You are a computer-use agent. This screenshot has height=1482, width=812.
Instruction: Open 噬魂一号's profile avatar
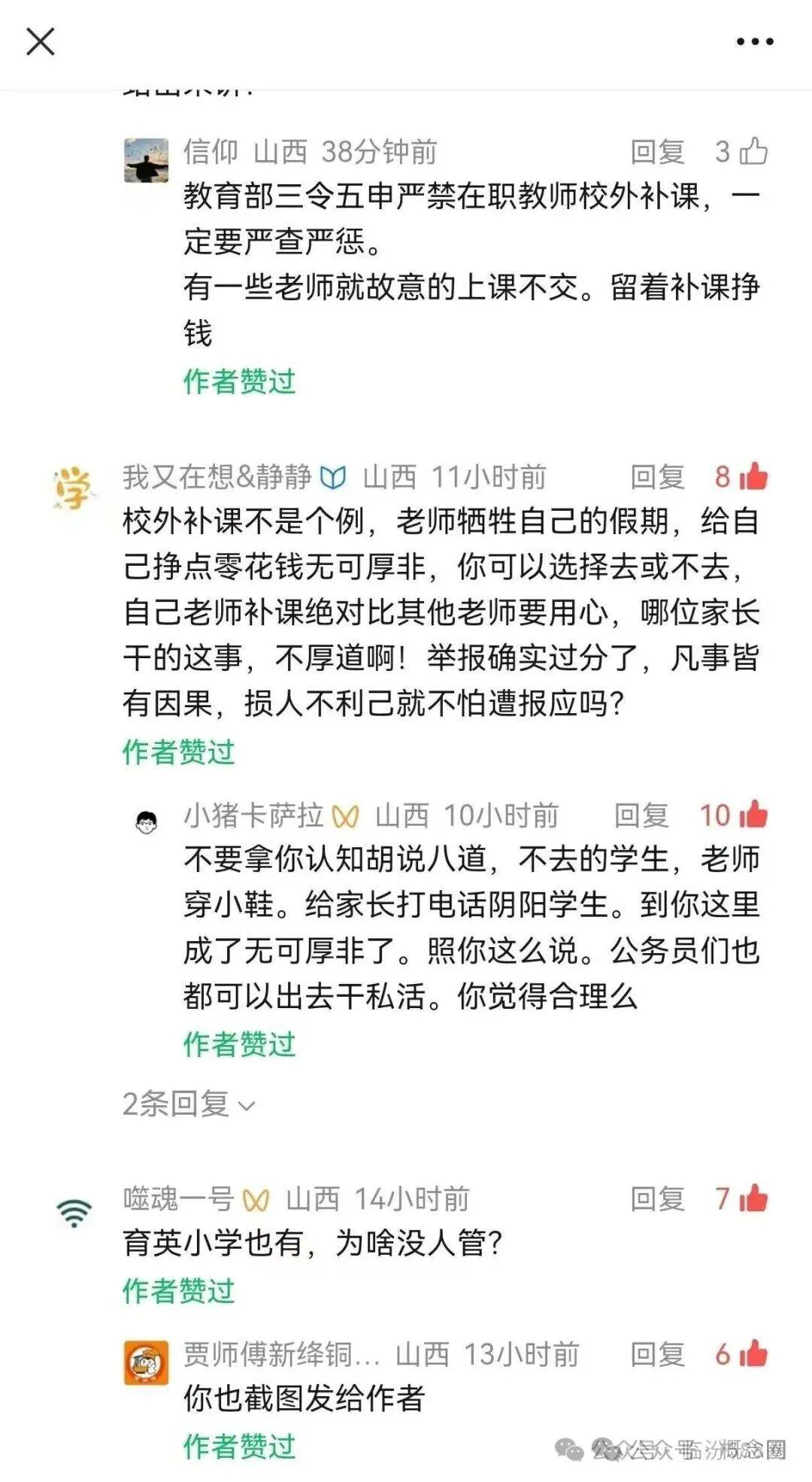click(x=74, y=1213)
